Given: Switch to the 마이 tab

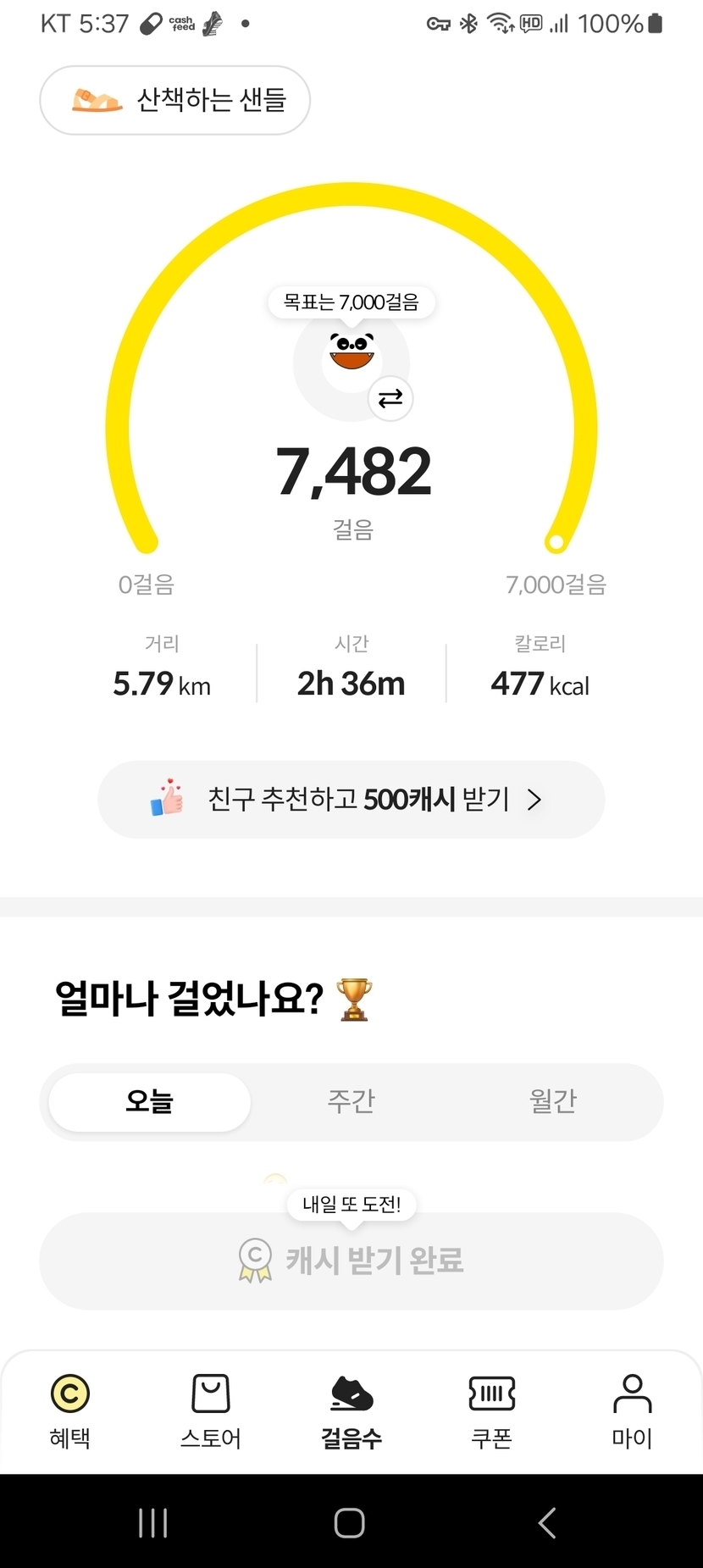Looking at the screenshot, I should tap(632, 1410).
